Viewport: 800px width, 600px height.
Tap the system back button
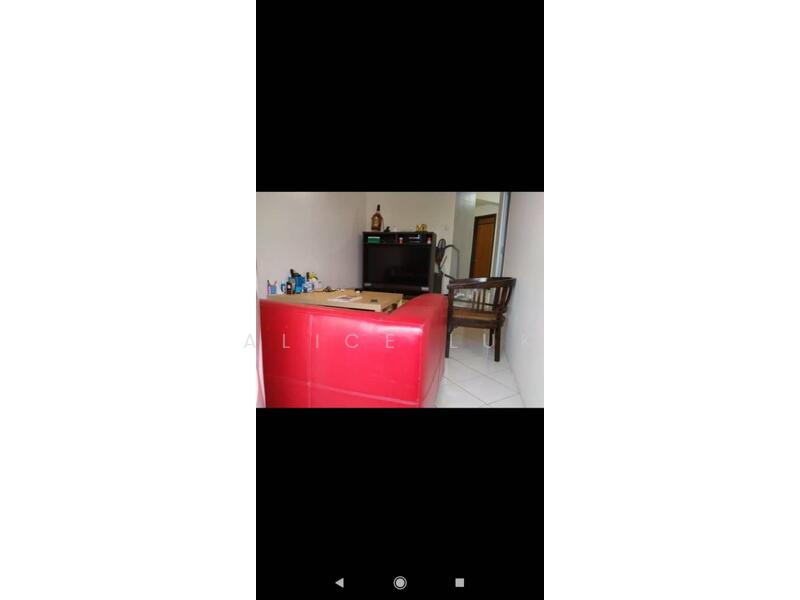(339, 582)
